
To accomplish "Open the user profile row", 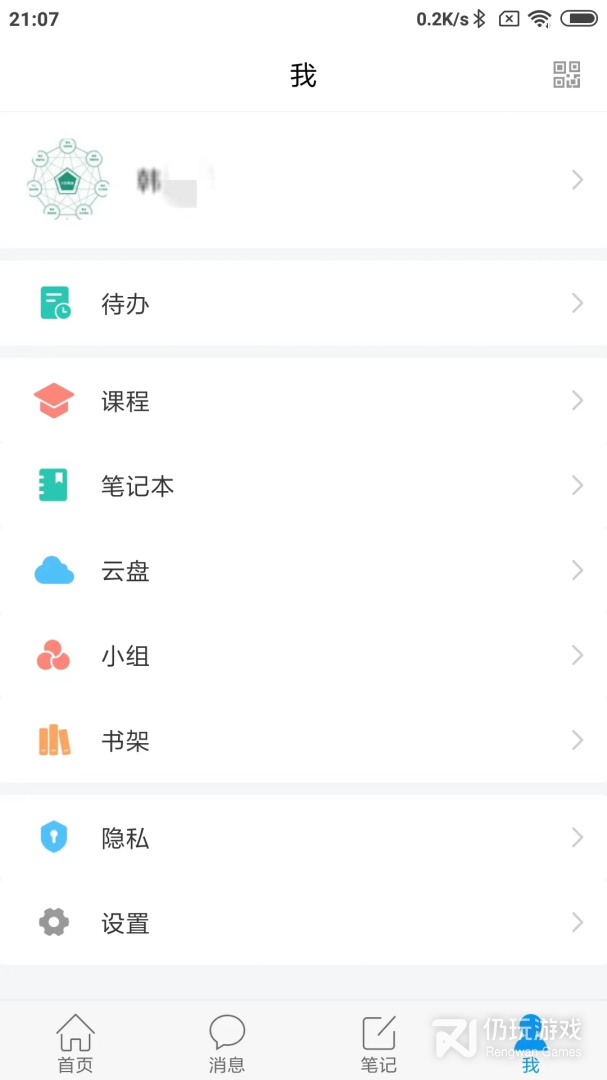I will coord(303,180).
